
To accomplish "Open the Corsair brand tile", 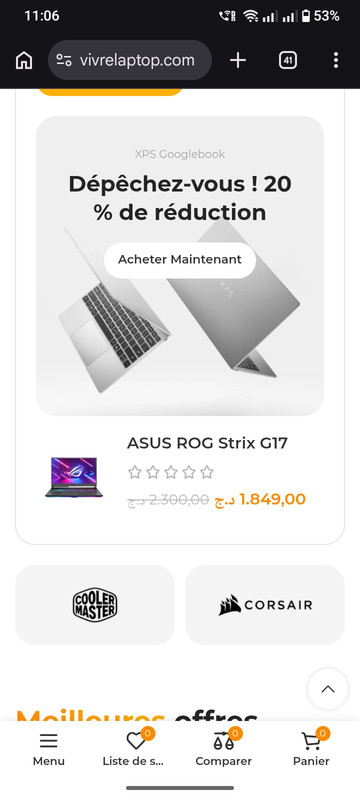I will coord(265,605).
